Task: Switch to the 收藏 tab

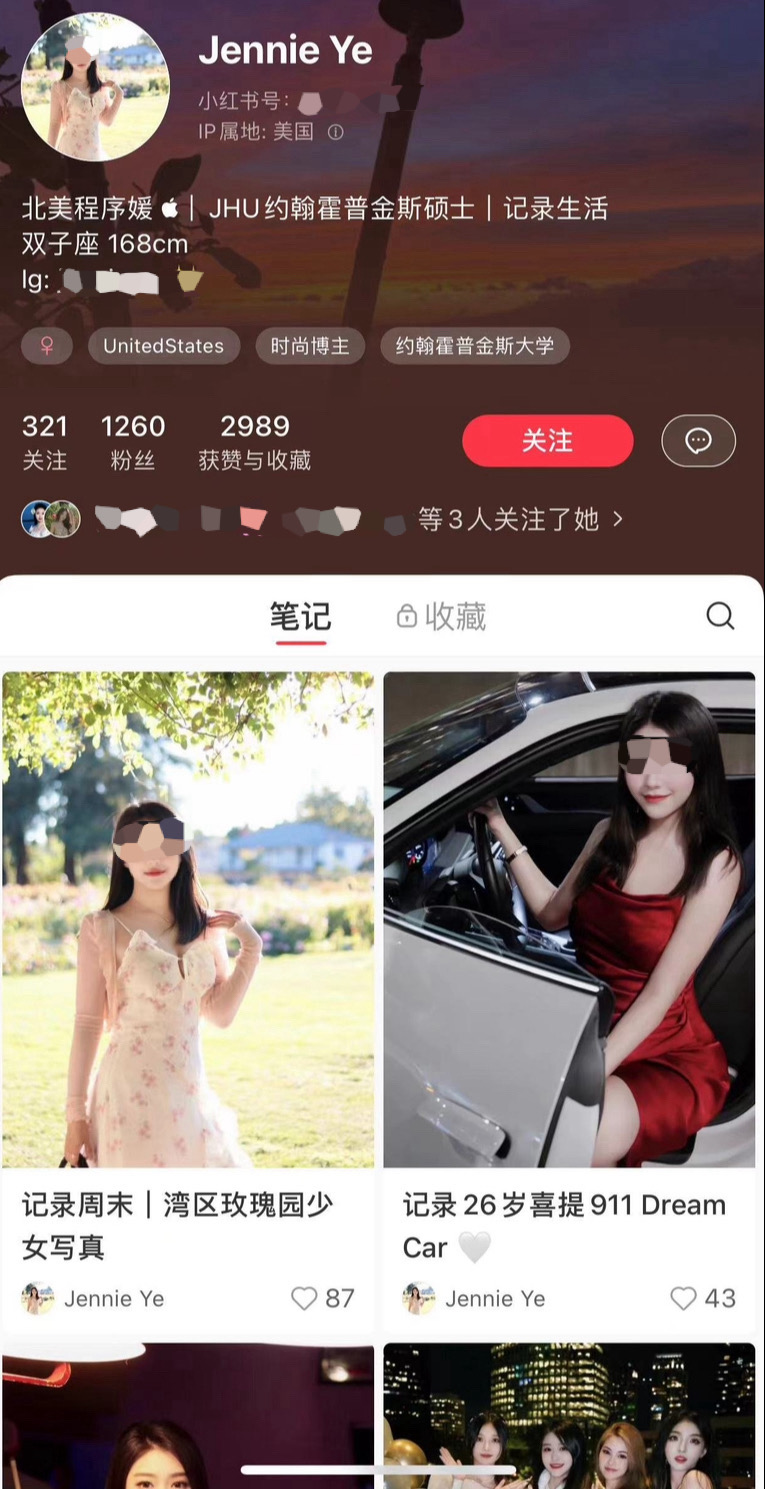Action: tap(442, 617)
